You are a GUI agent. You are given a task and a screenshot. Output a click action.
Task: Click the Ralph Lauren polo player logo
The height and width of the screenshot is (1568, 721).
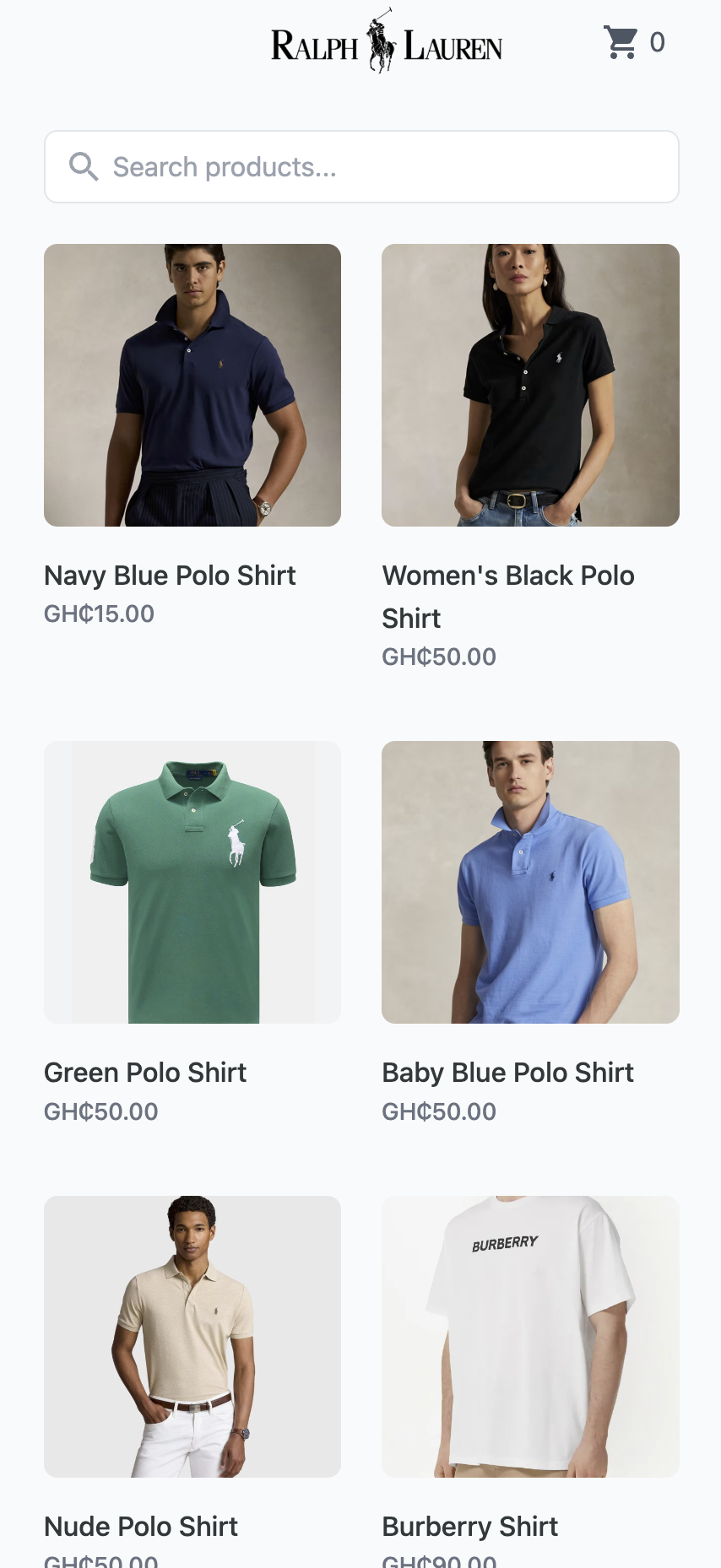(382, 41)
